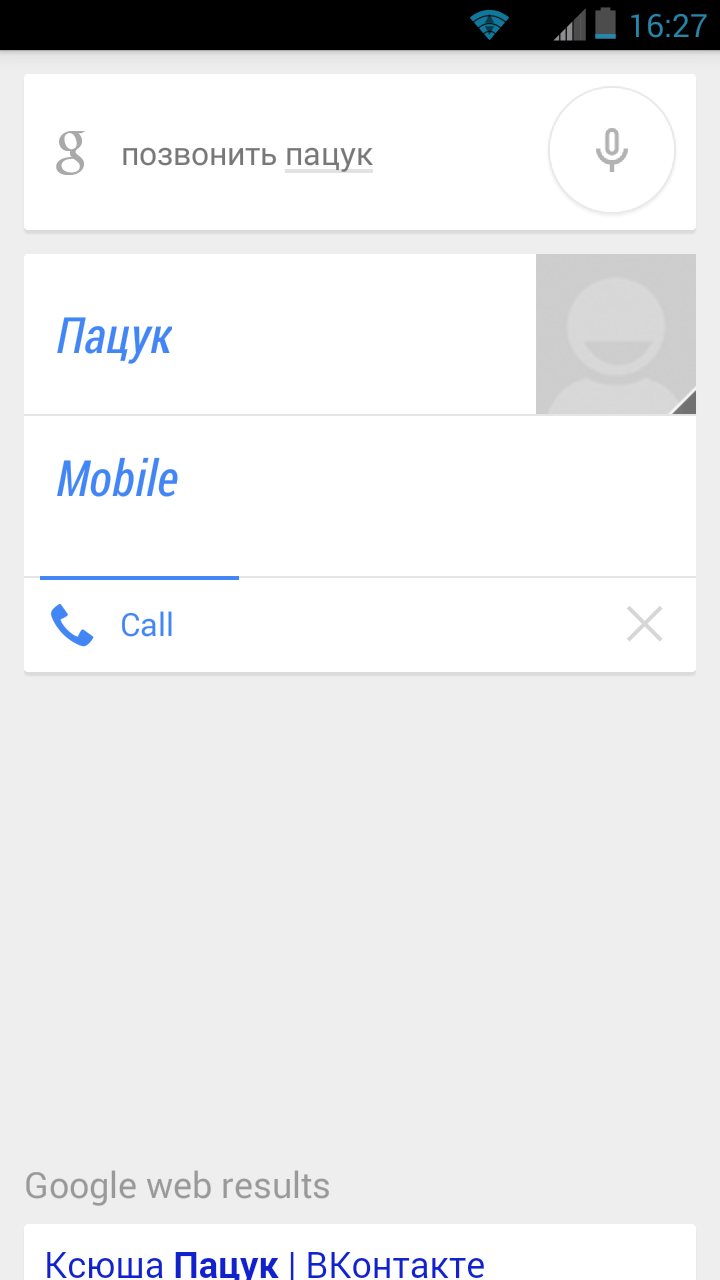This screenshot has height=1280, width=720.
Task: Tap the microphone voice search button
Action: click(x=612, y=151)
